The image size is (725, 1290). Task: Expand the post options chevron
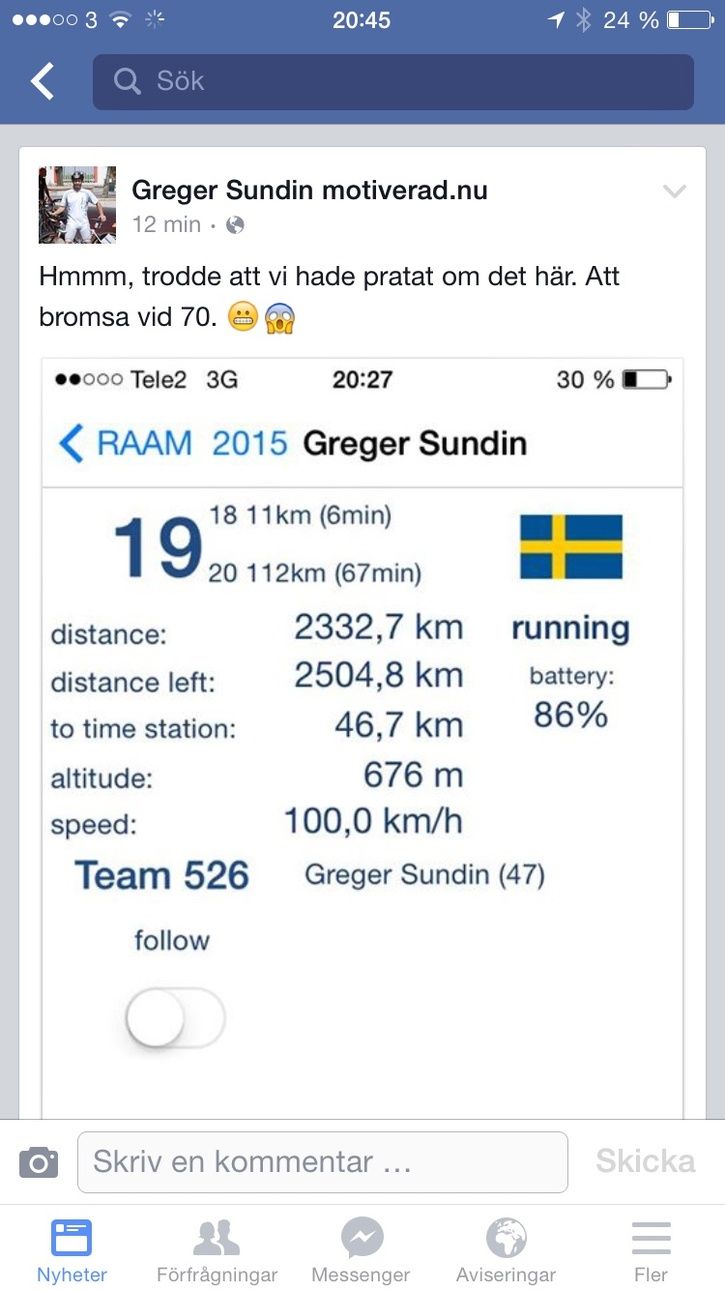(675, 191)
